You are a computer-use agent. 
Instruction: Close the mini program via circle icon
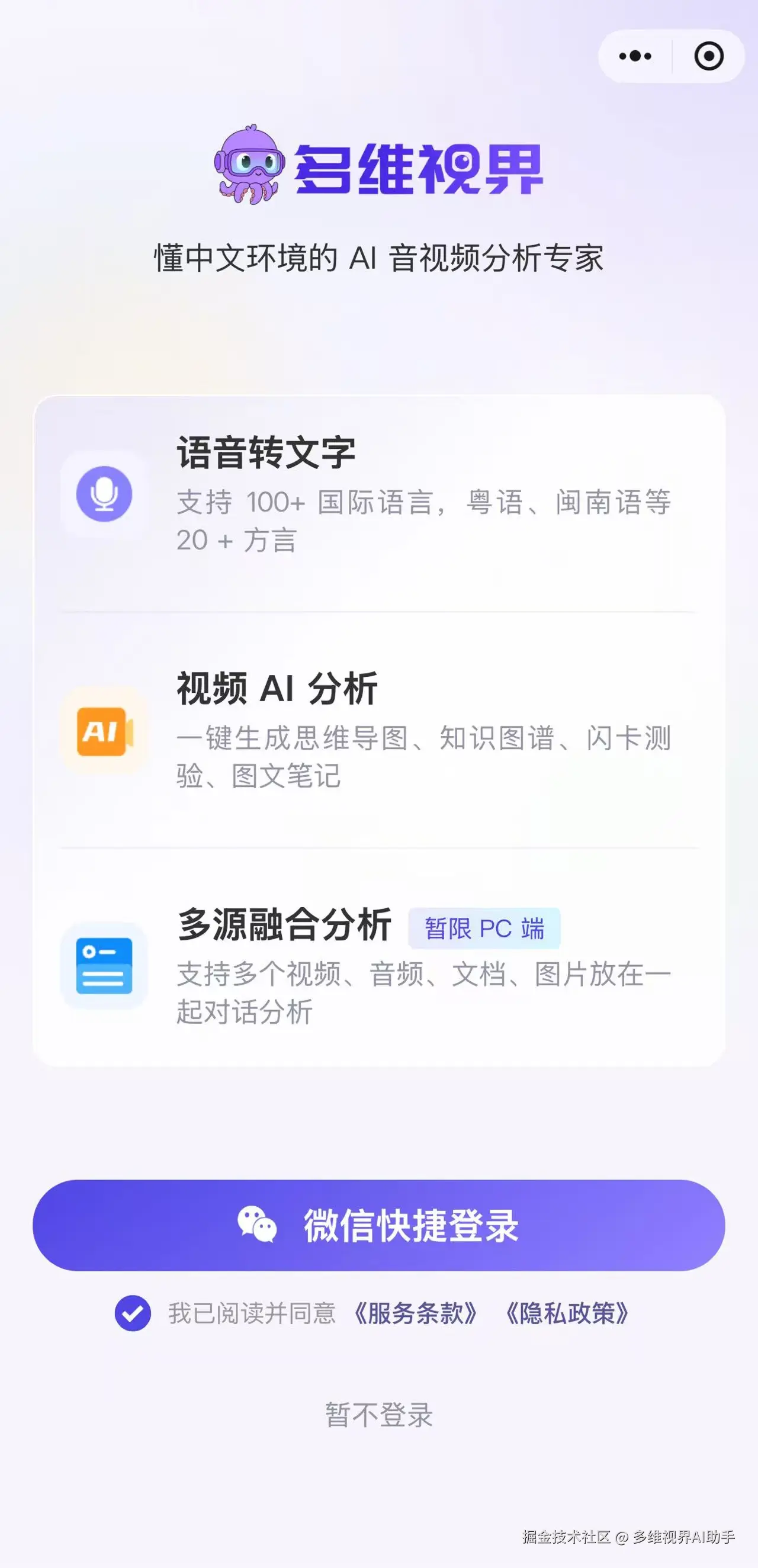click(709, 57)
